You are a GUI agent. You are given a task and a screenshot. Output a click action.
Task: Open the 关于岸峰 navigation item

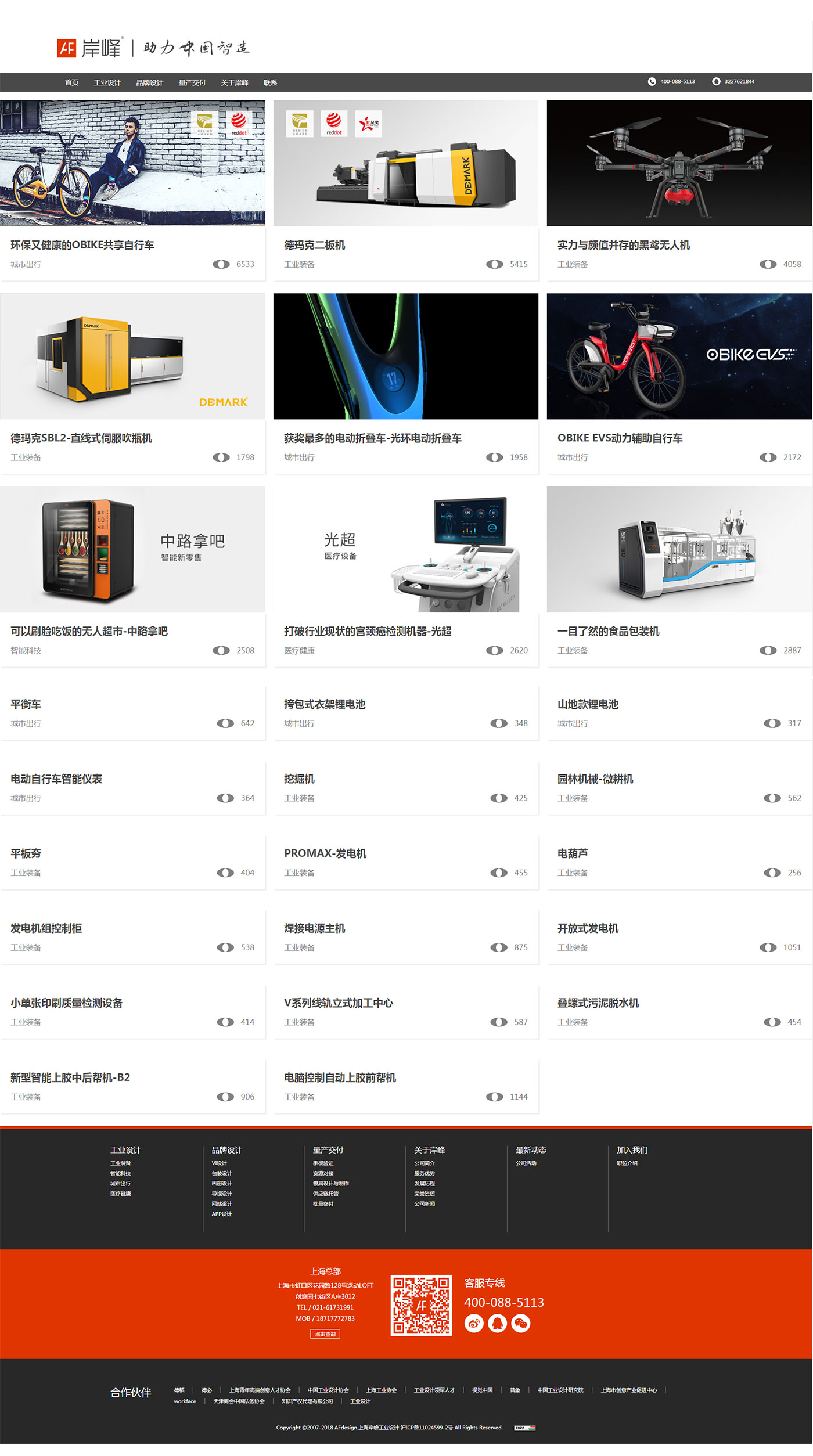click(234, 82)
